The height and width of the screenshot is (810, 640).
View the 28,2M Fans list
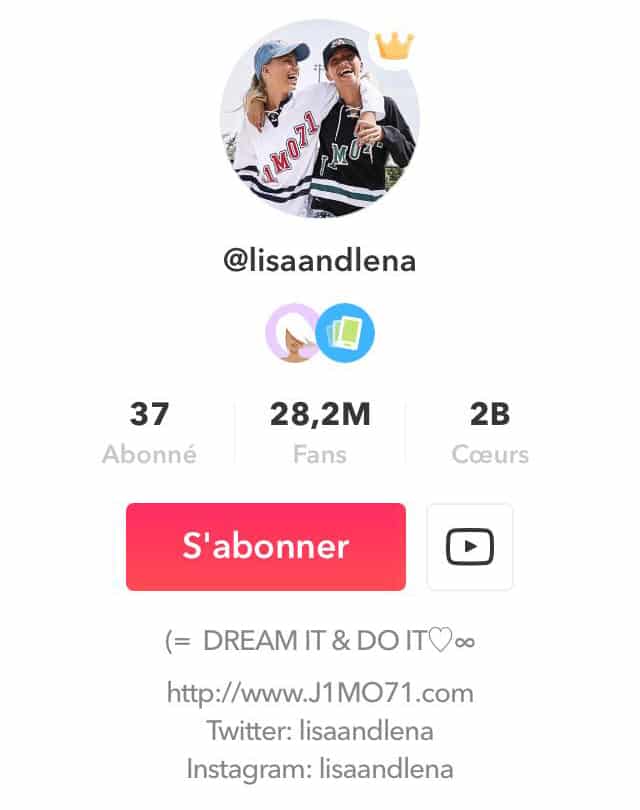click(320, 433)
